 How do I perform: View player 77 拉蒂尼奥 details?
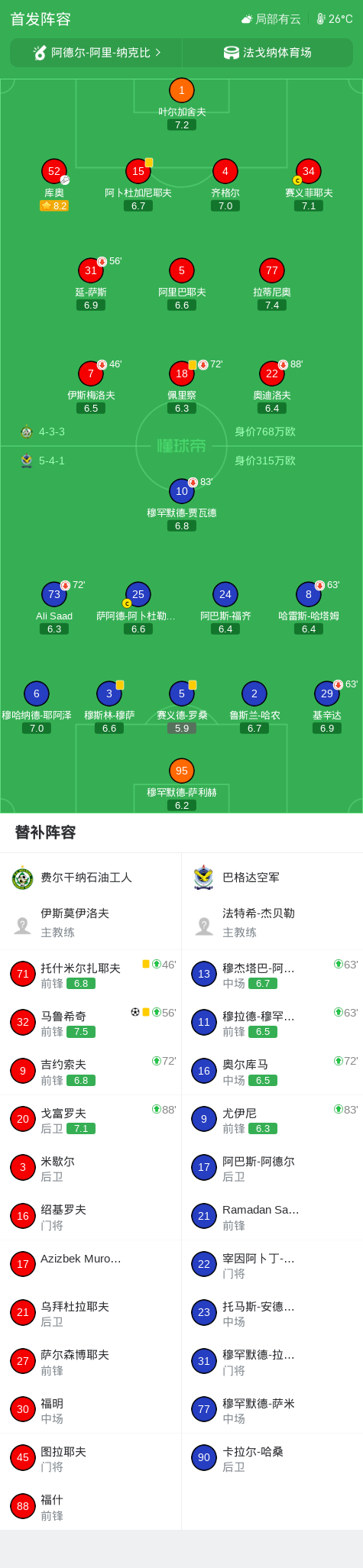(x=272, y=284)
